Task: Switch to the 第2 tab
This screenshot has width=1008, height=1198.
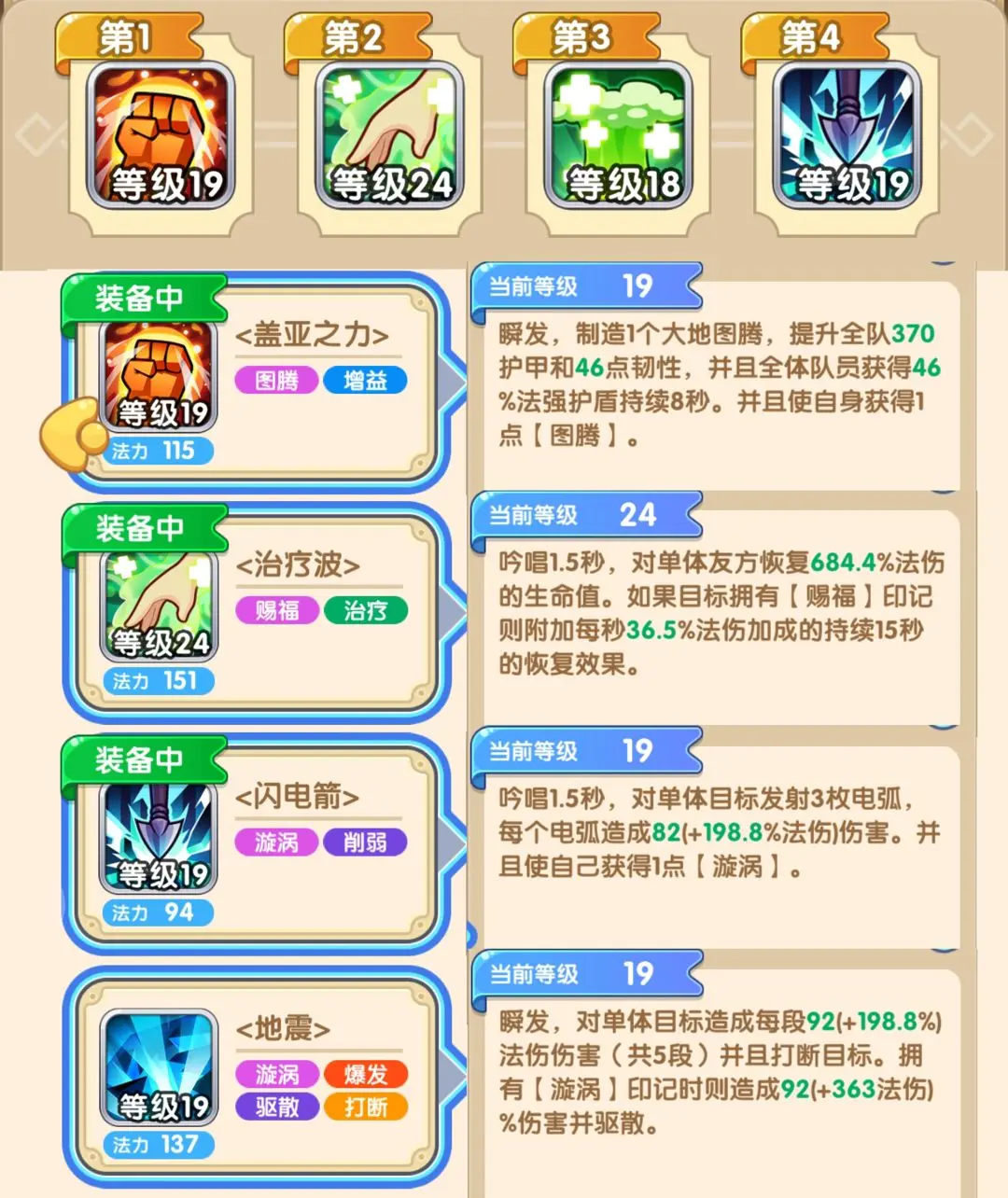Action: (x=352, y=39)
